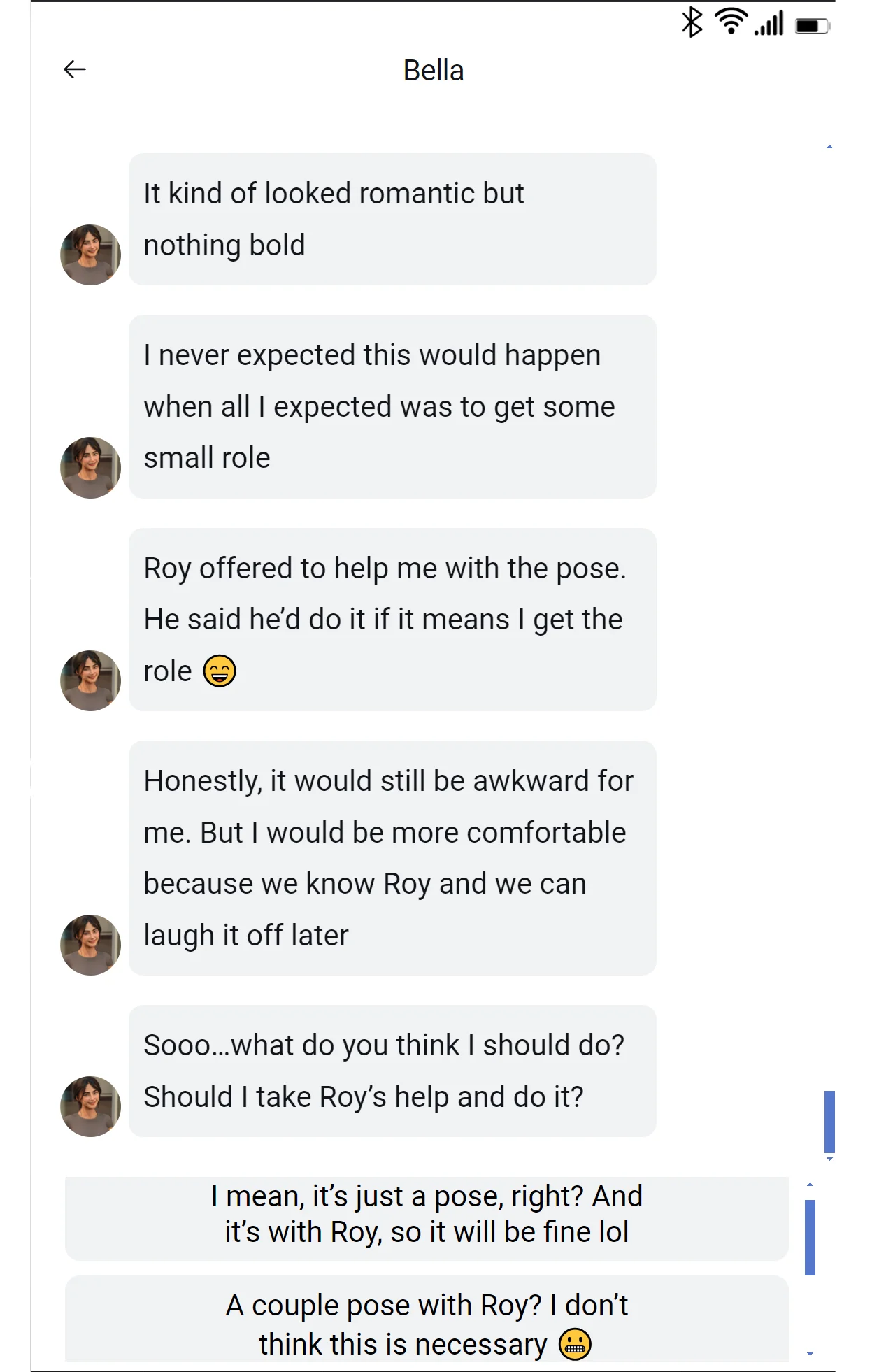
Task: Go back from Bella's chat
Action: click(x=75, y=69)
